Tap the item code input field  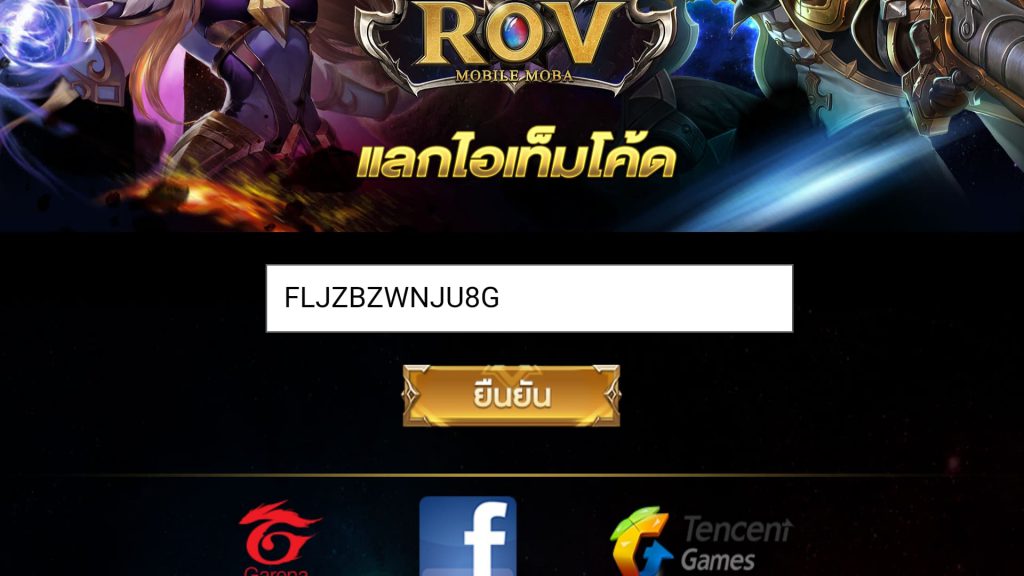tap(529, 298)
